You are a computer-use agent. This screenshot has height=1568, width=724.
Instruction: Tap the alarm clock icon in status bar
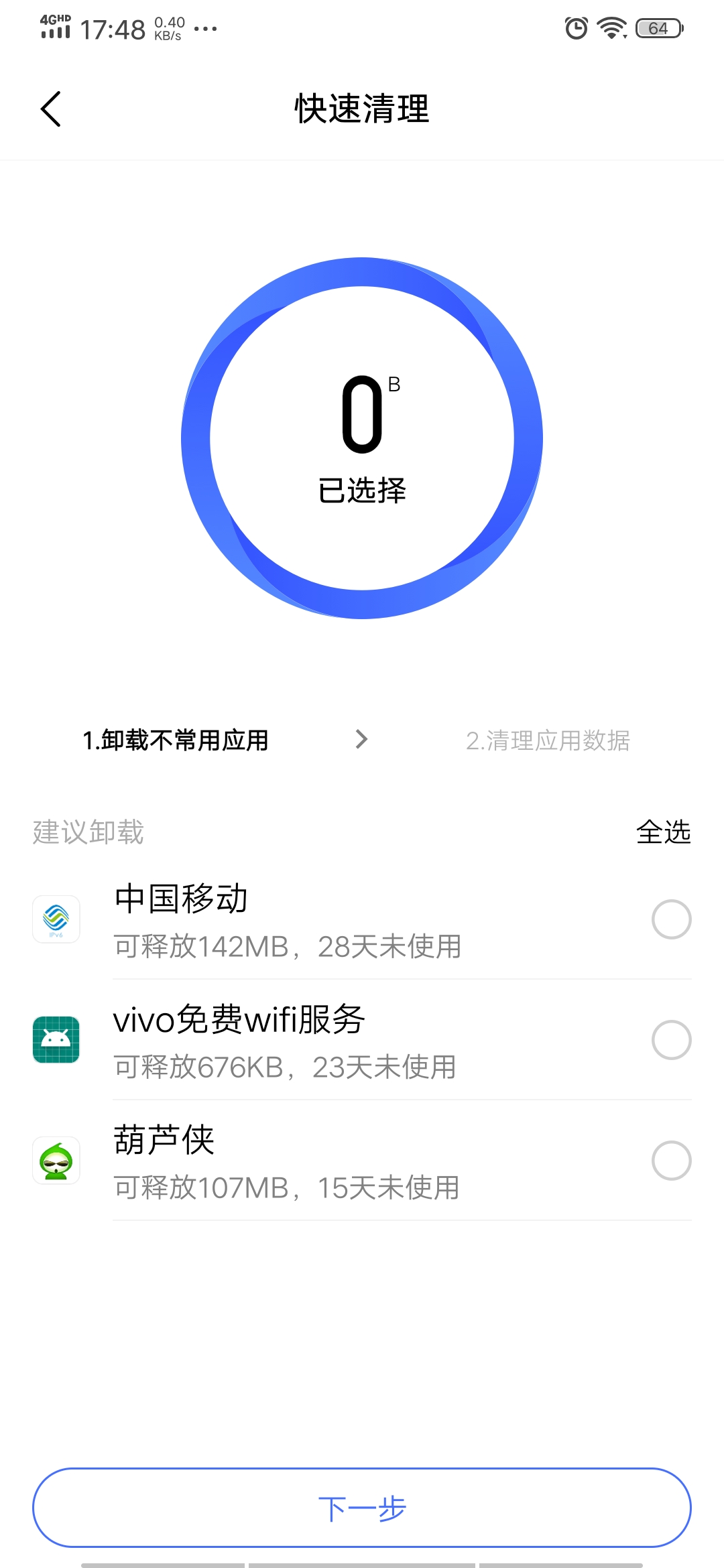point(575,28)
